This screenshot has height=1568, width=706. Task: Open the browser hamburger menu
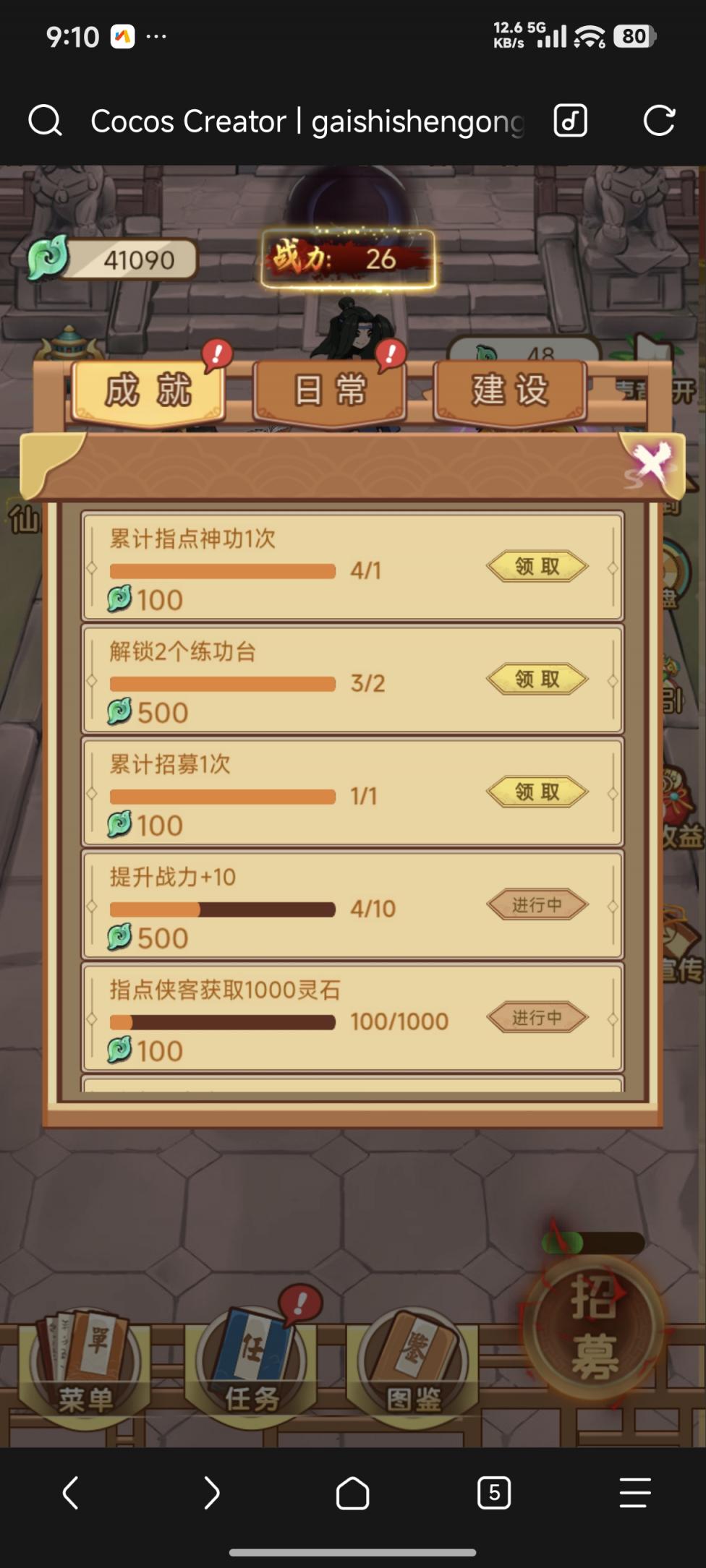point(634,1493)
